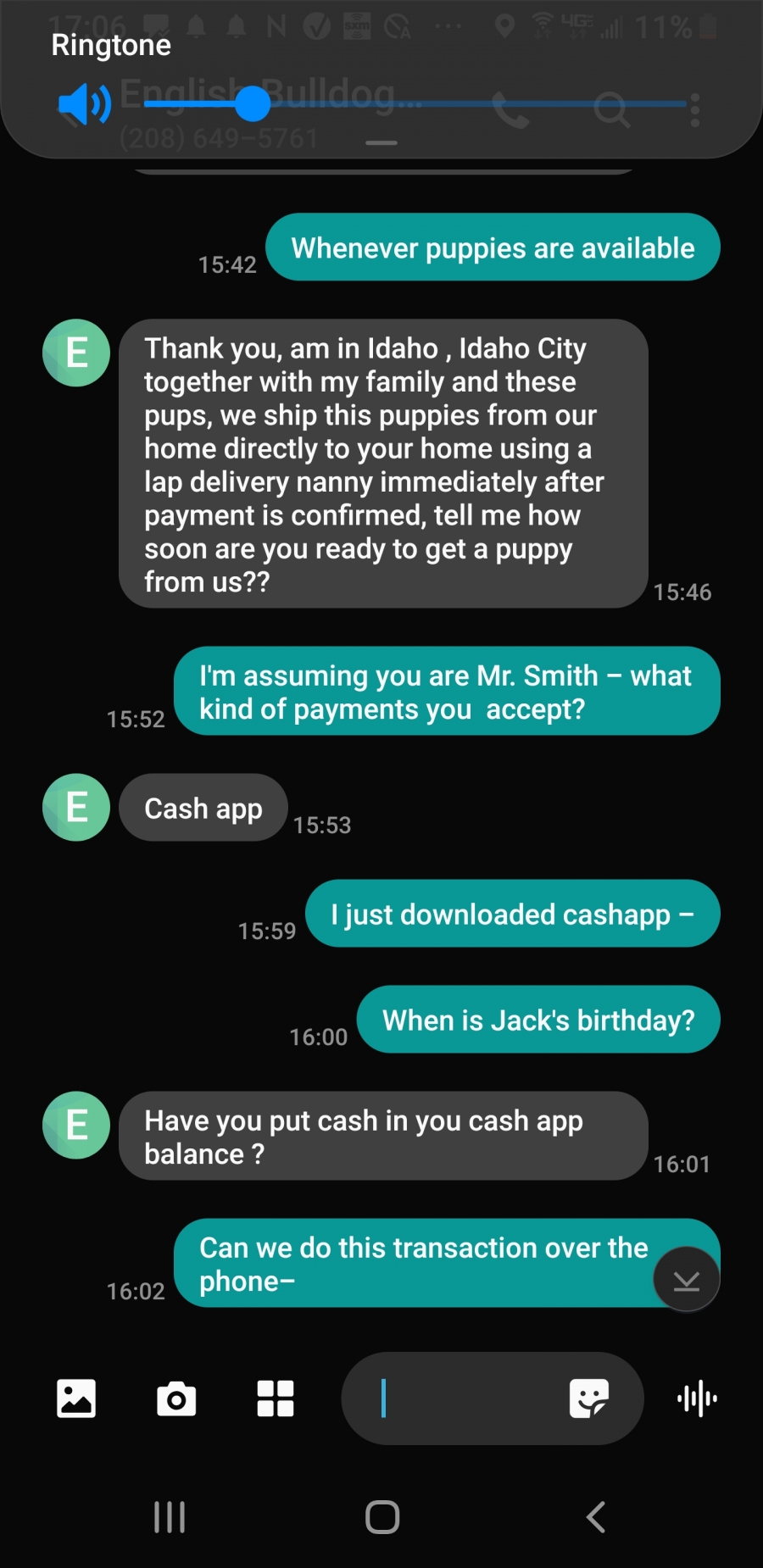Screen dimensions: 763x1568
Task: Focus the message text field
Action: tap(458, 1398)
